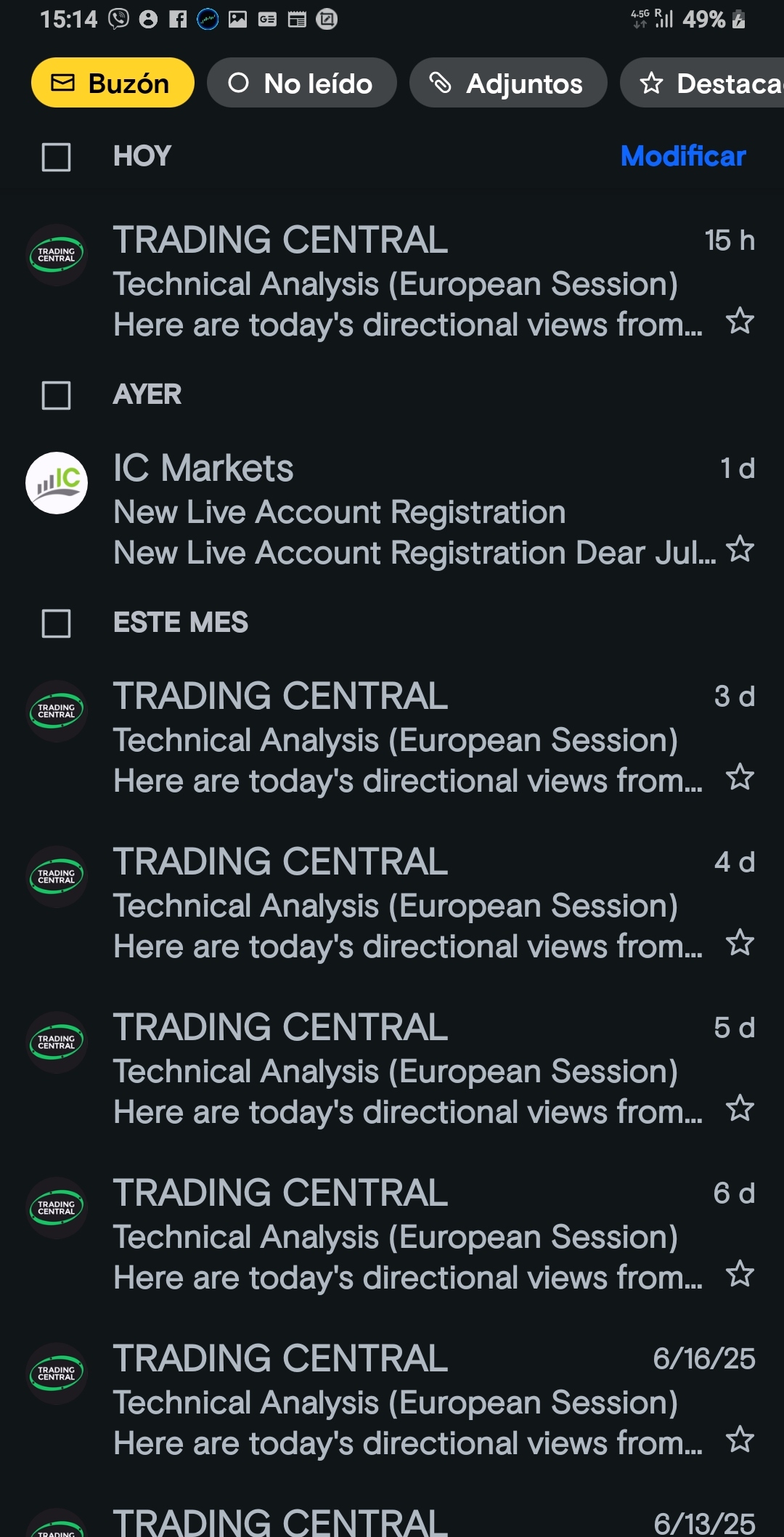The image size is (784, 1537).
Task: Check the HOY section checkbox
Action: (57, 157)
